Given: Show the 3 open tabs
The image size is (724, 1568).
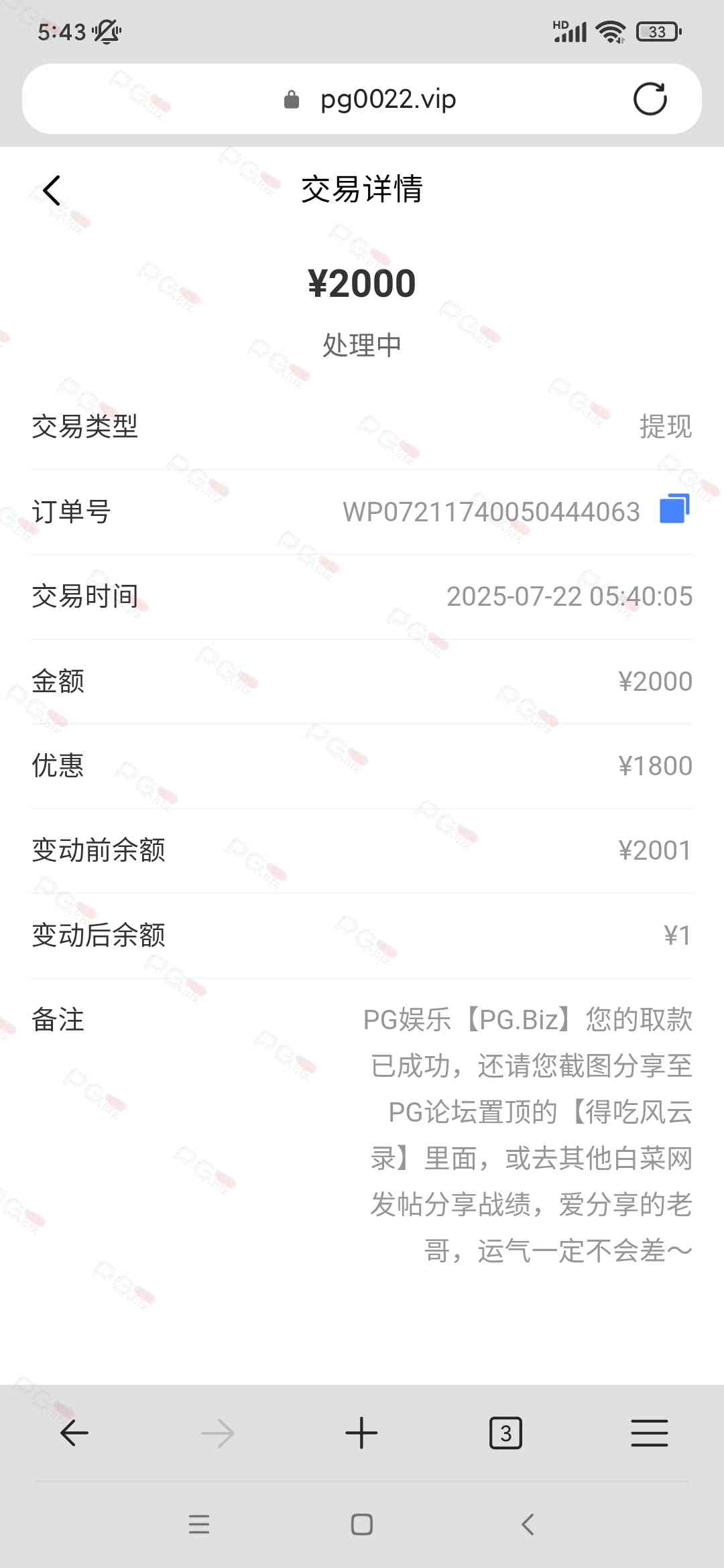Looking at the screenshot, I should coord(505,1433).
